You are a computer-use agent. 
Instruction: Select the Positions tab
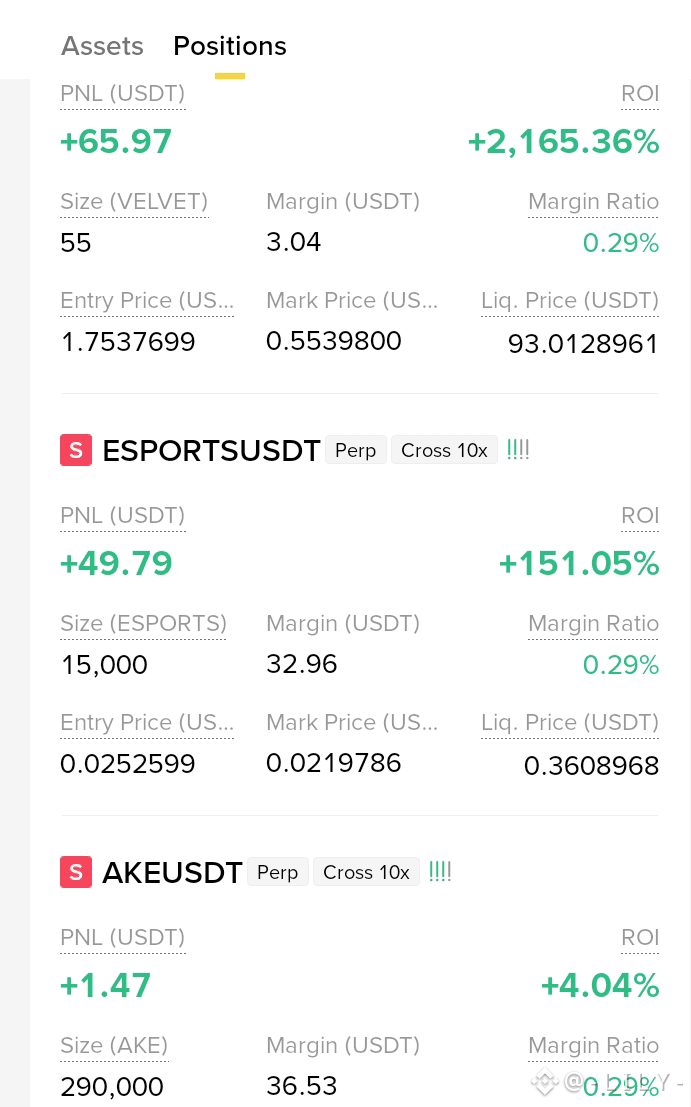[x=230, y=46]
